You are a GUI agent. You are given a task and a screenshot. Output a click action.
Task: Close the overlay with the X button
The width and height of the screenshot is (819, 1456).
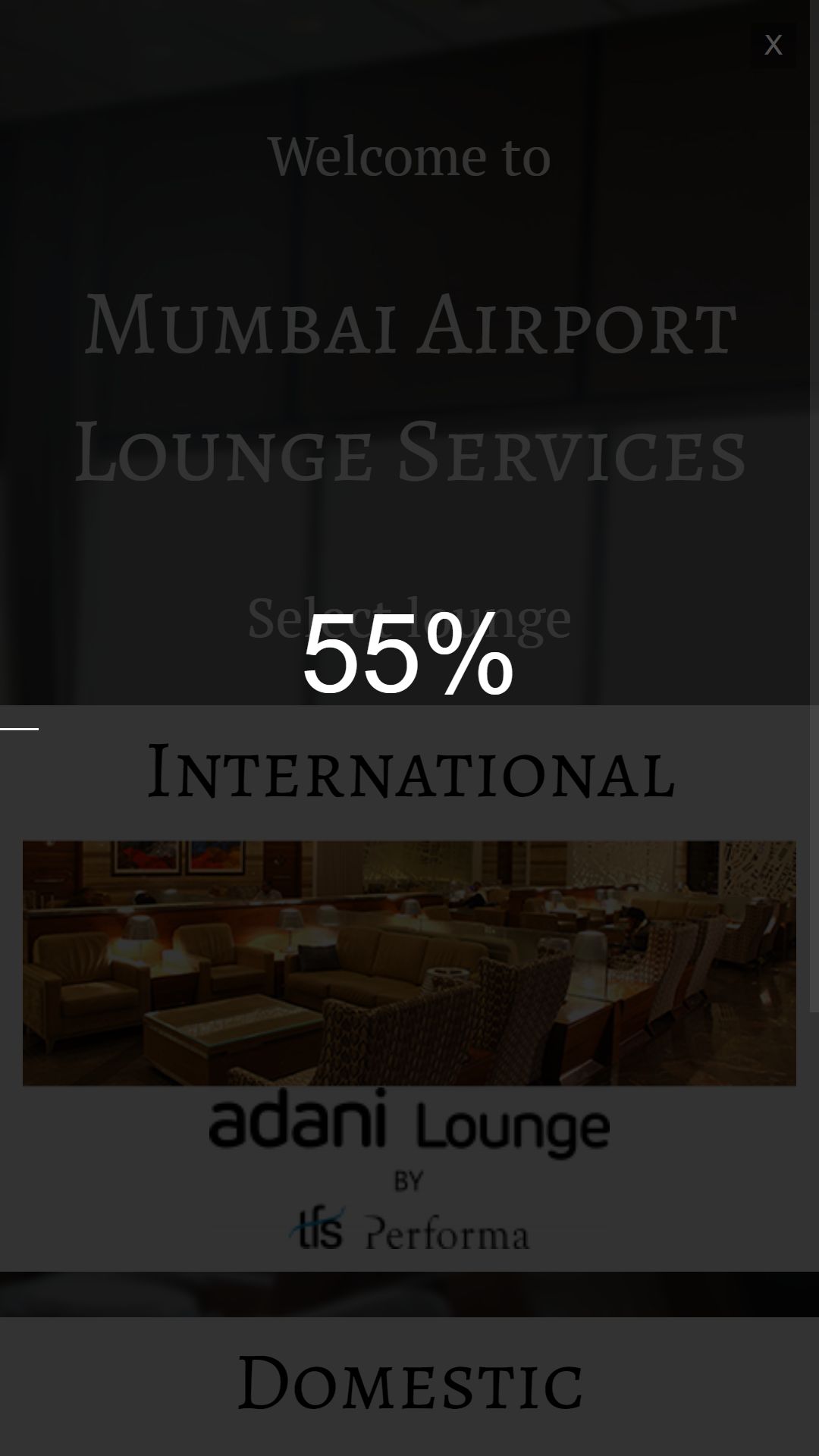(x=773, y=45)
